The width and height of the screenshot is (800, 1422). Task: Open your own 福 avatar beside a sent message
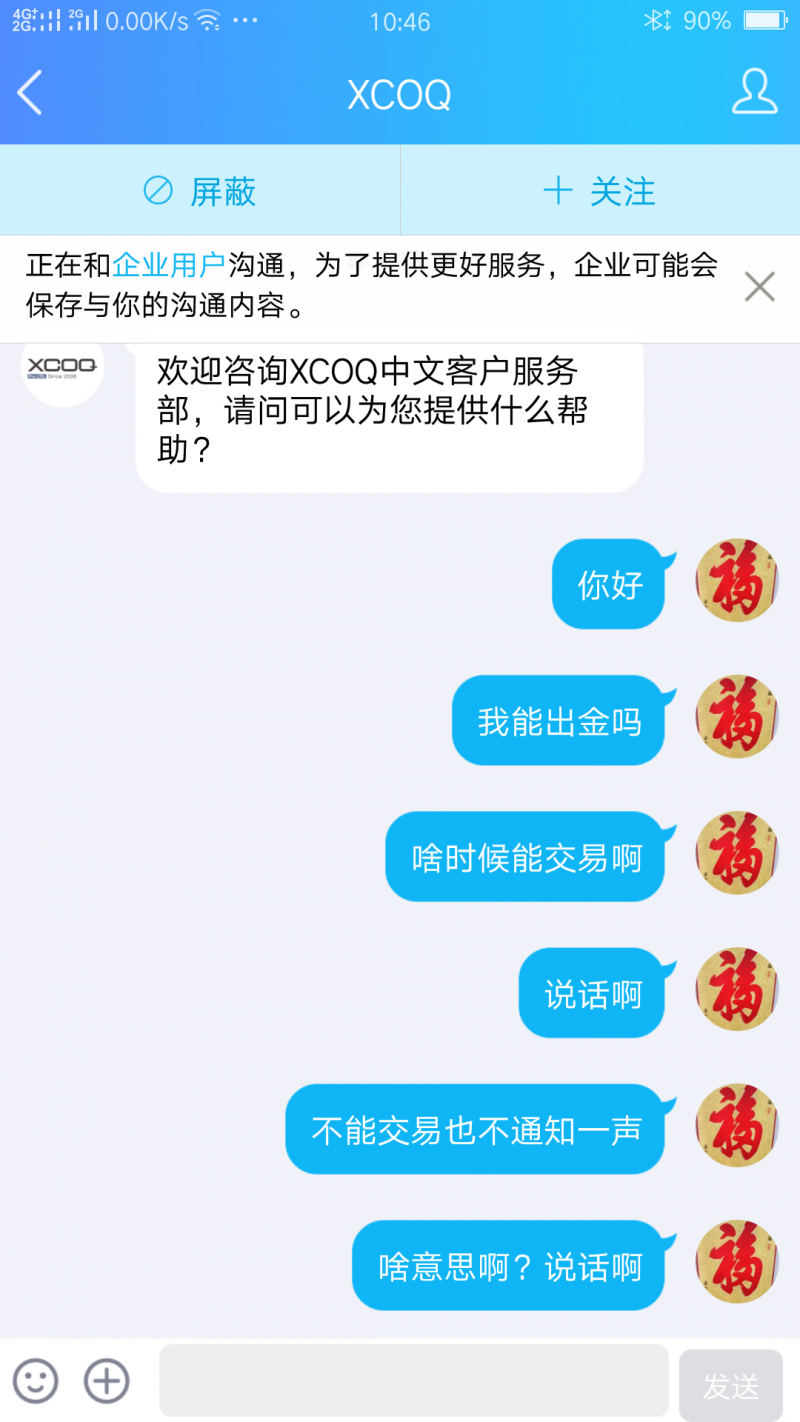[735, 584]
